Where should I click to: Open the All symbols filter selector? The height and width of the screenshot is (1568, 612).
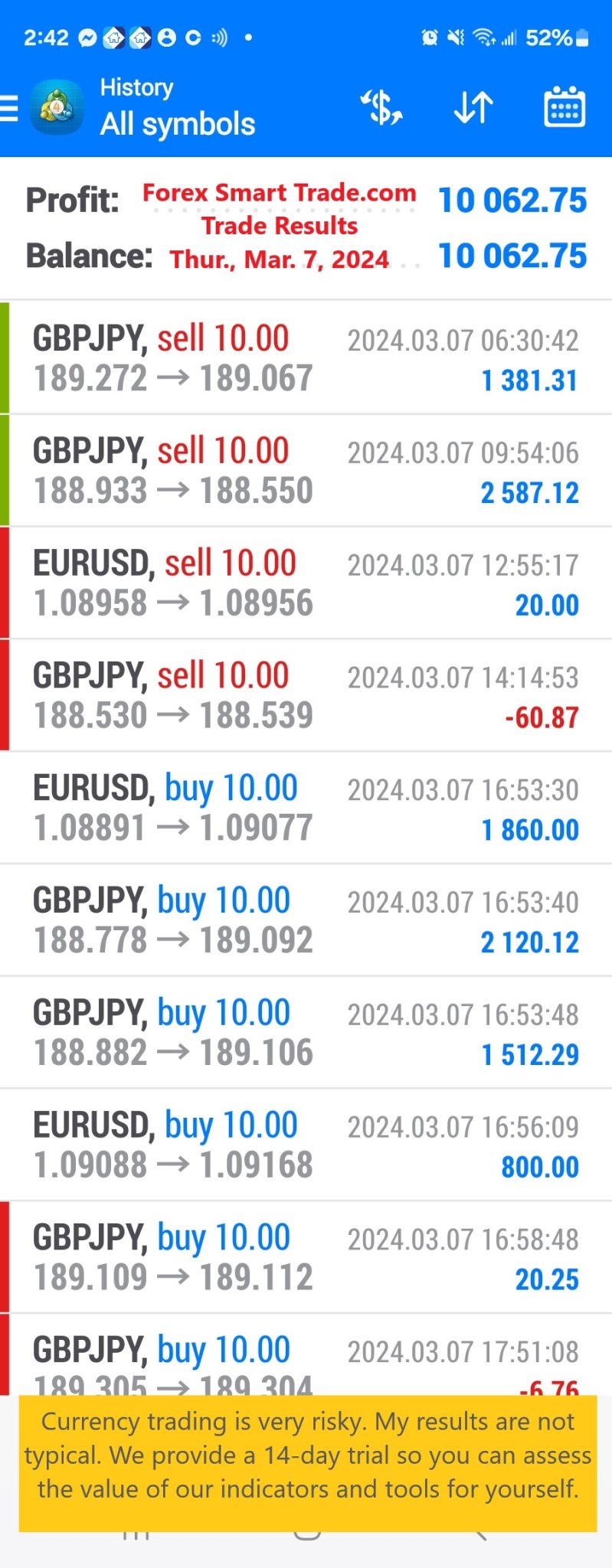click(x=178, y=124)
